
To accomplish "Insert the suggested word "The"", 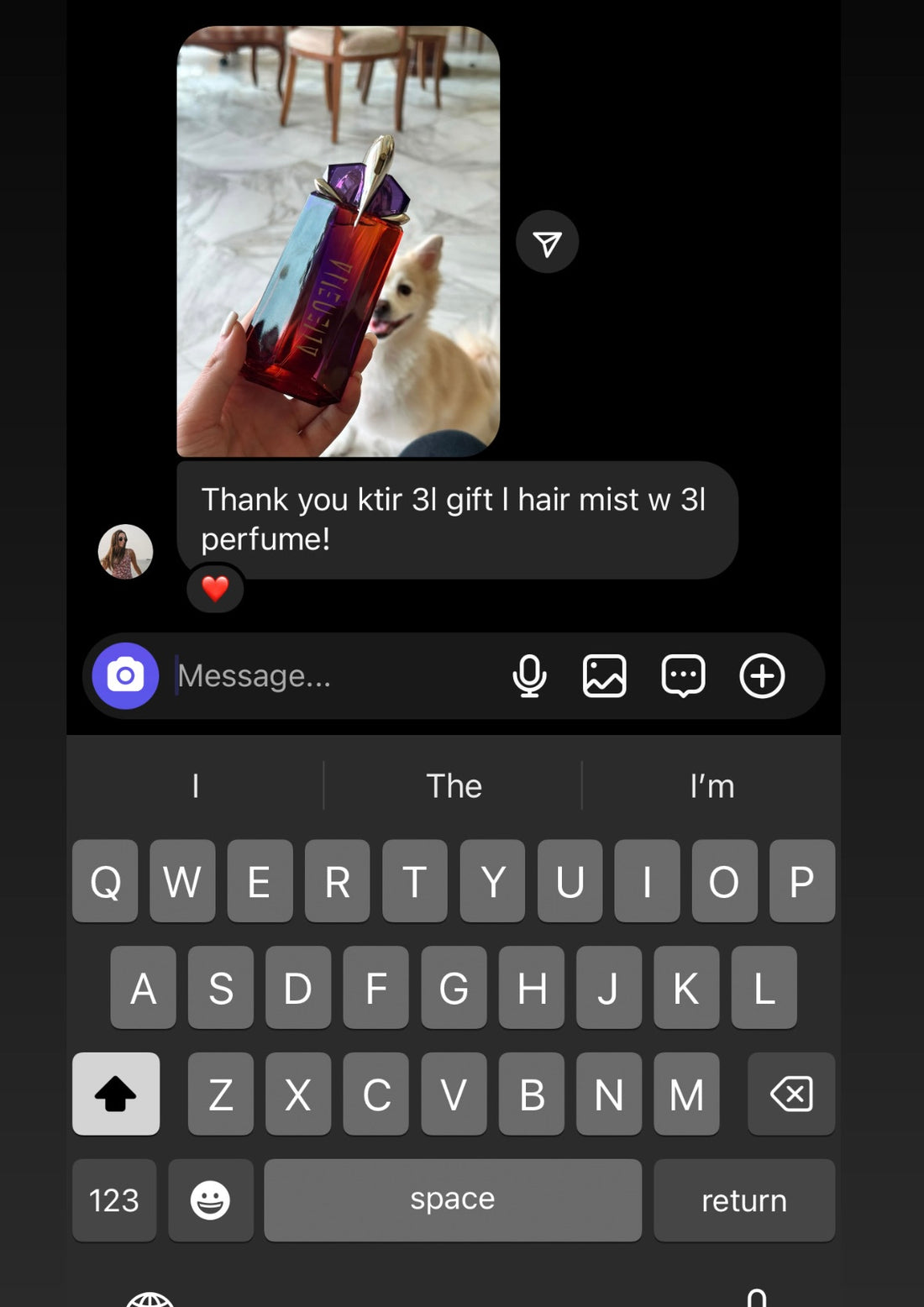I will tap(454, 786).
